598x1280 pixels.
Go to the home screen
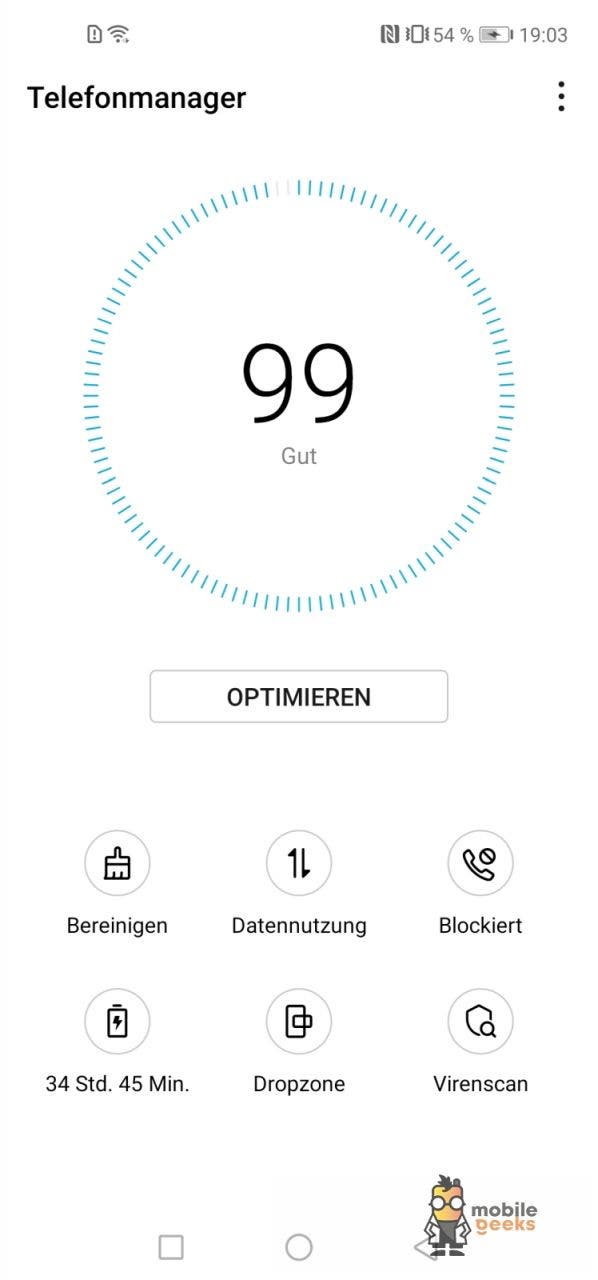point(299,1246)
